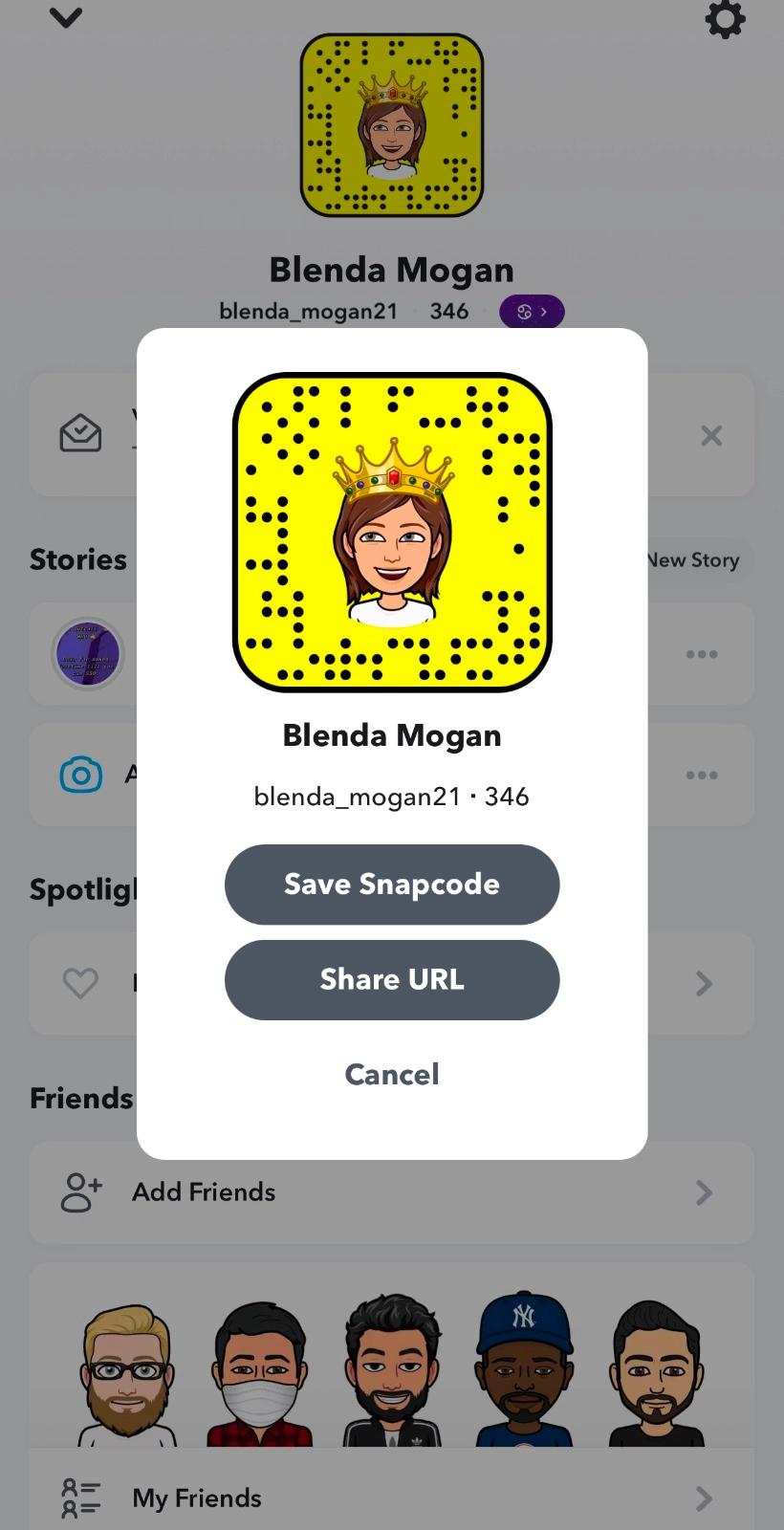
Task: Dismiss the banner card with the X
Action: 711,436
